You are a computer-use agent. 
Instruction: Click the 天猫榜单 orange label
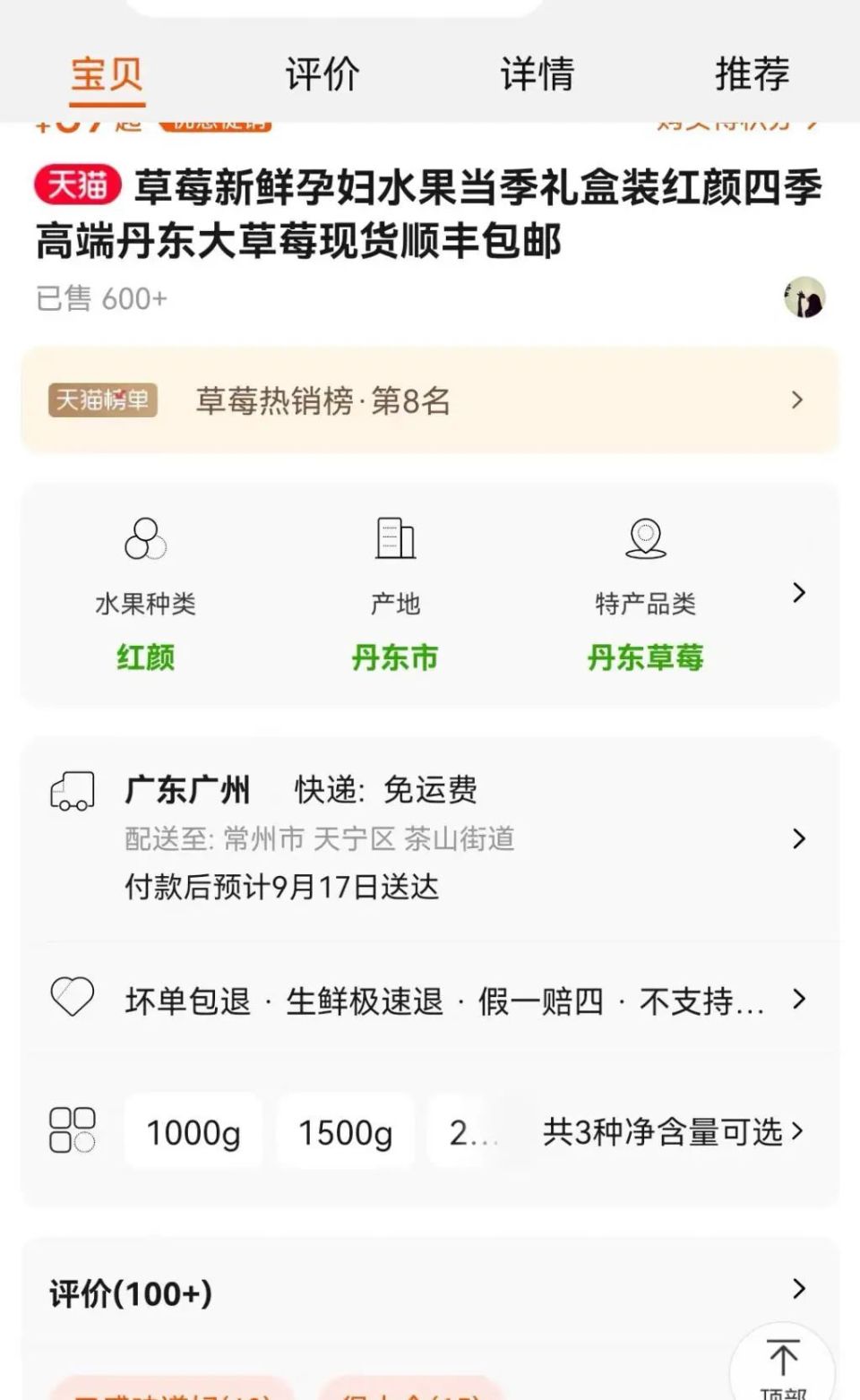[x=103, y=401]
